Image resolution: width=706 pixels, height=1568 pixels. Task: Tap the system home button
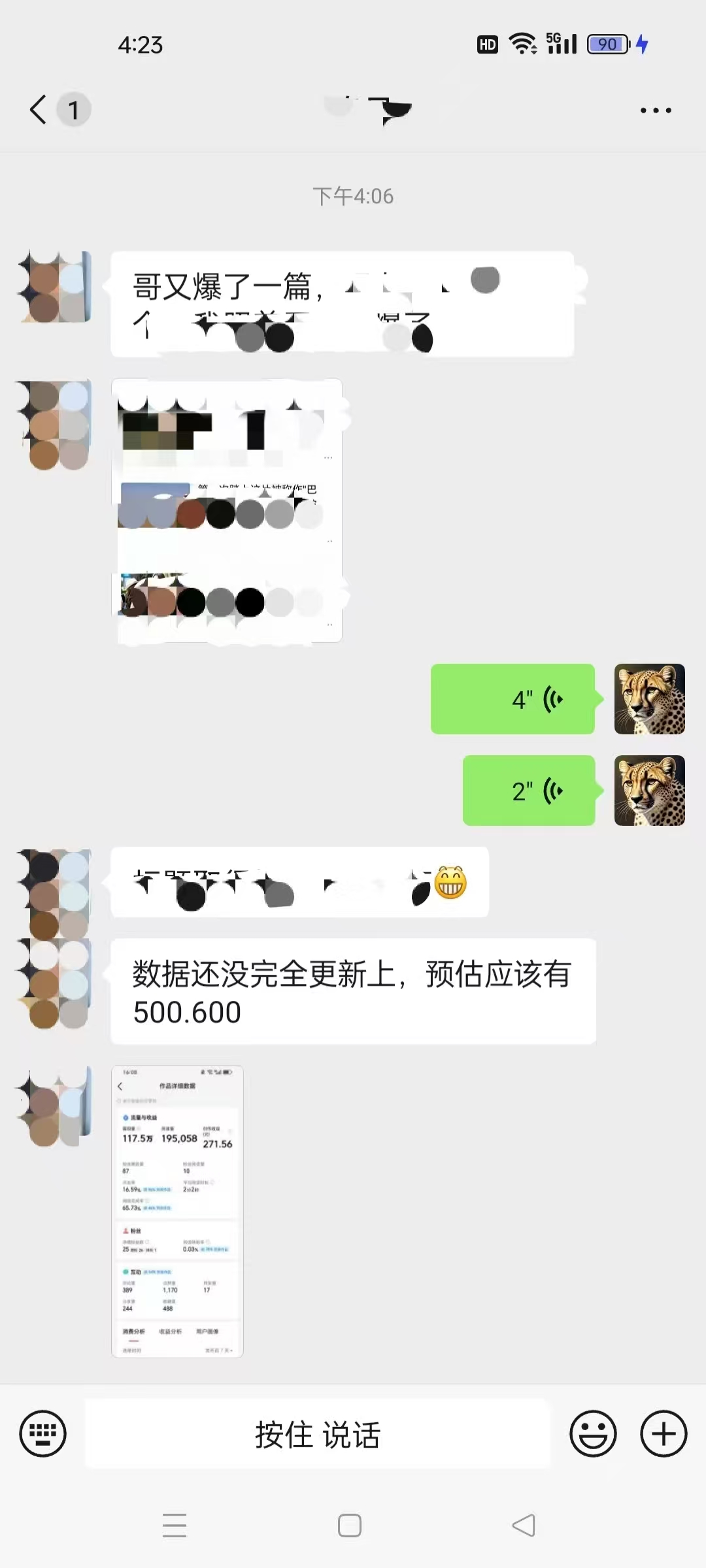click(350, 1526)
